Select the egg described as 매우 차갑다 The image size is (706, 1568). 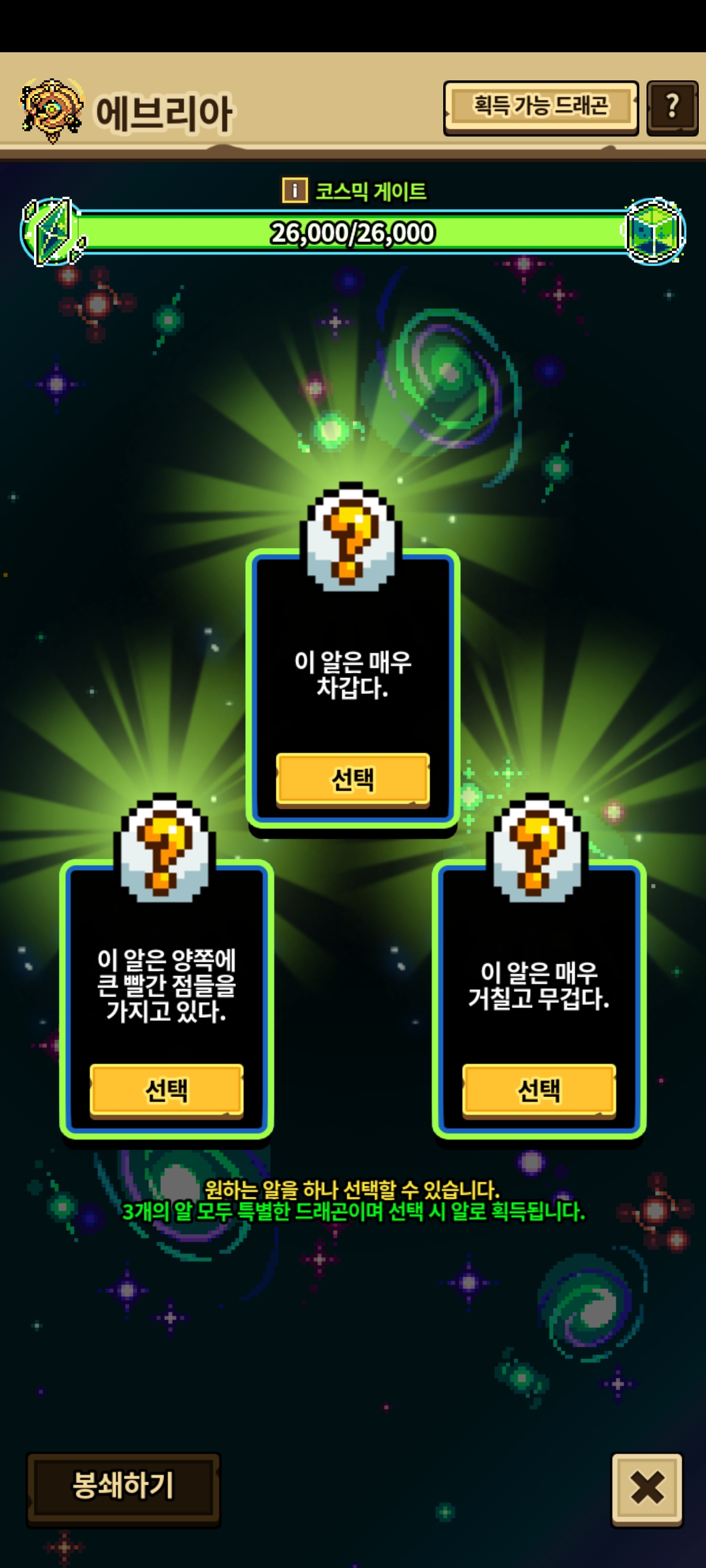point(353,779)
